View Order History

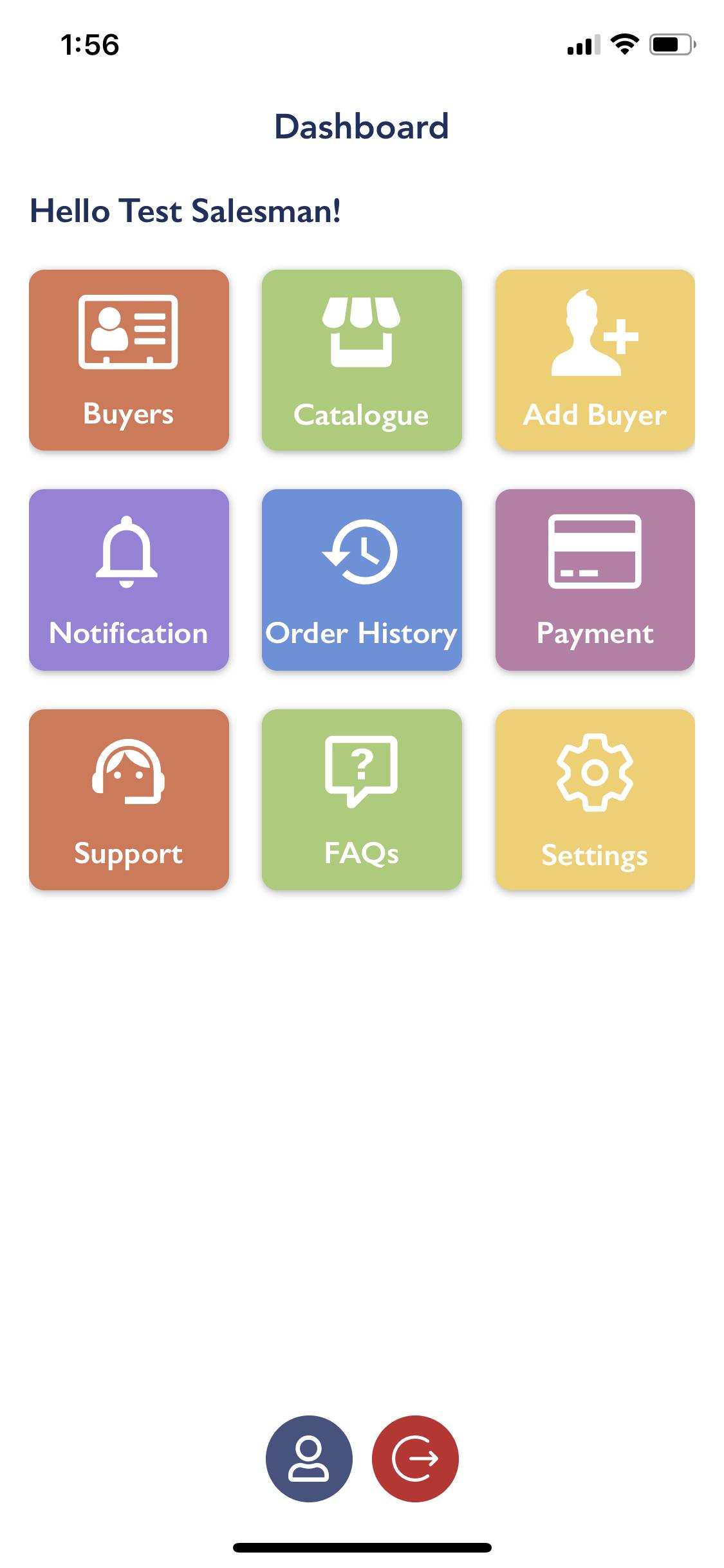pyautogui.click(x=362, y=580)
